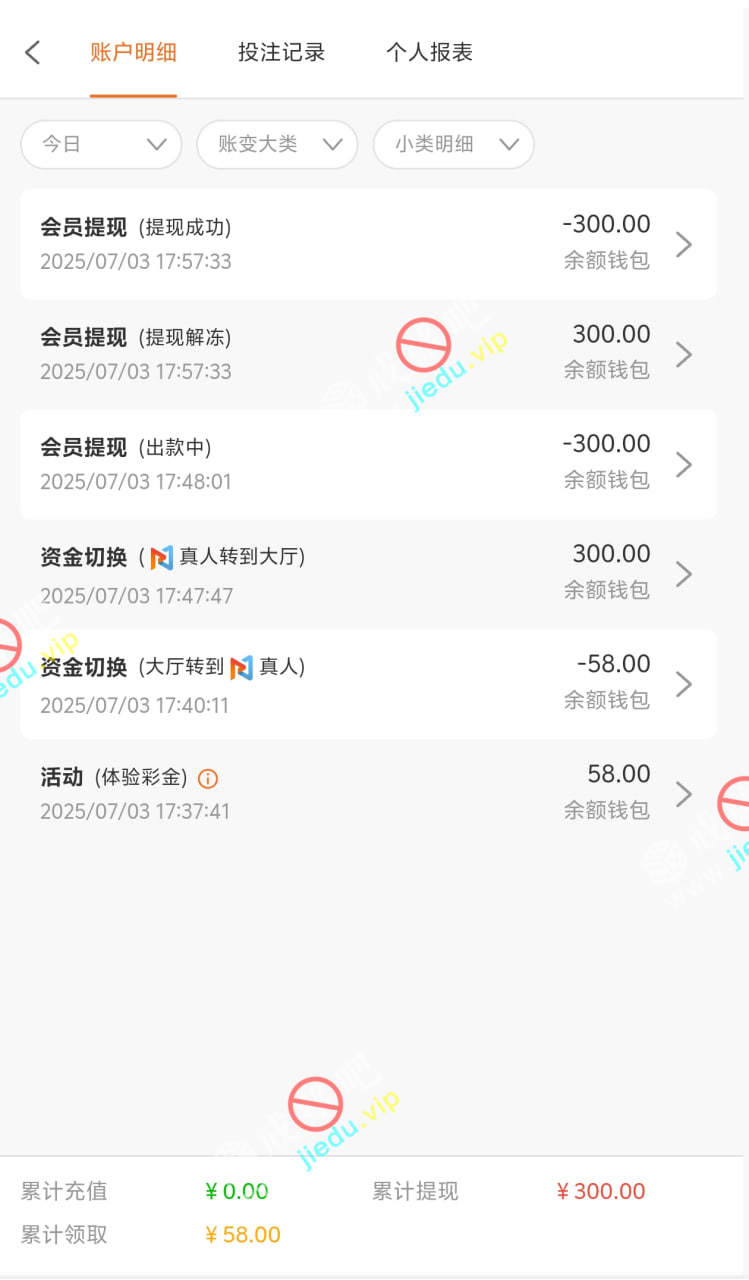749x1280 pixels.
Task: Open the 会员提现 提现解冻 record
Action: pyautogui.click(x=368, y=354)
